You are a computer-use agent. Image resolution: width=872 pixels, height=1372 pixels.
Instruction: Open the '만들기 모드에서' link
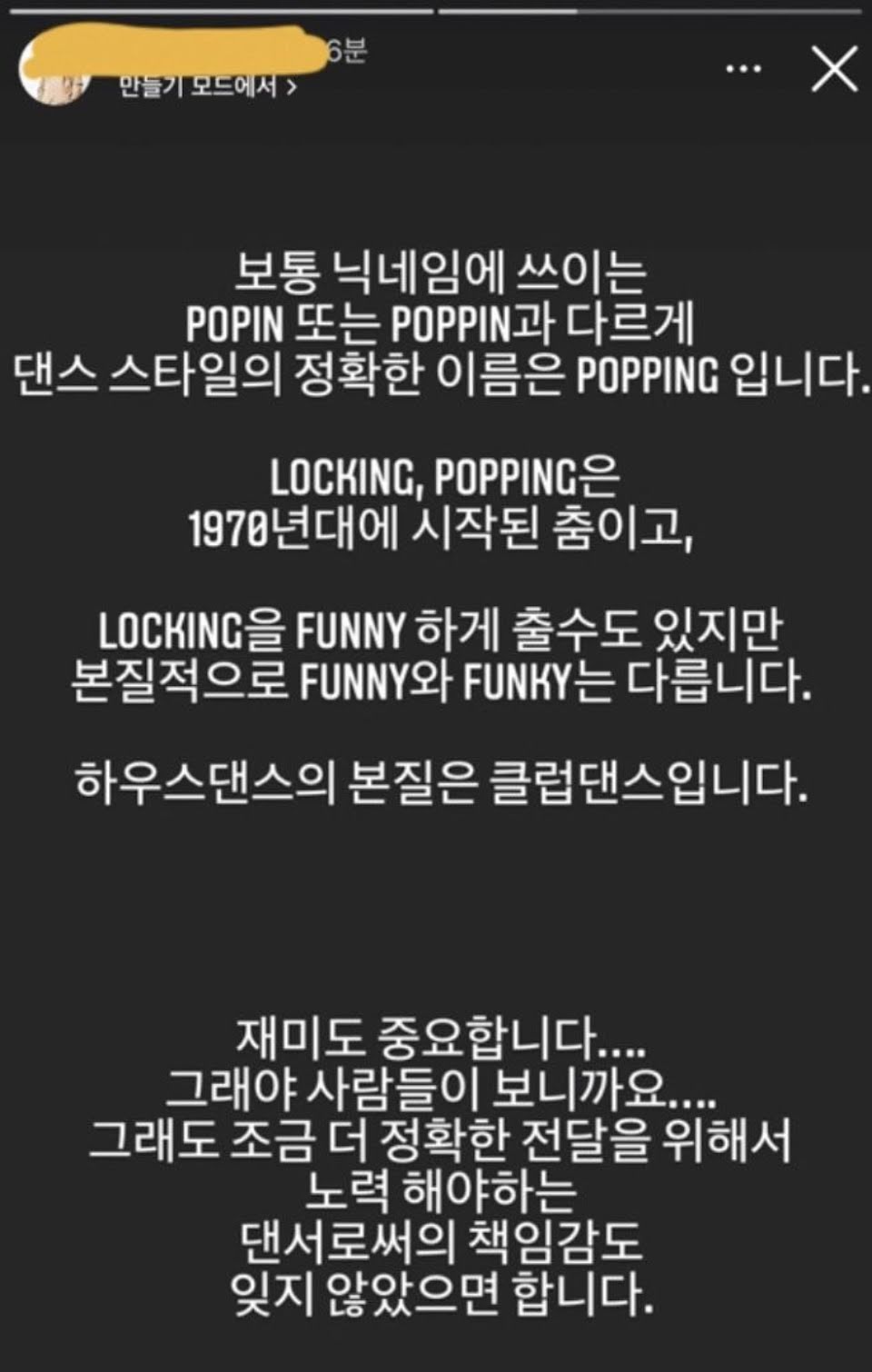tap(208, 87)
